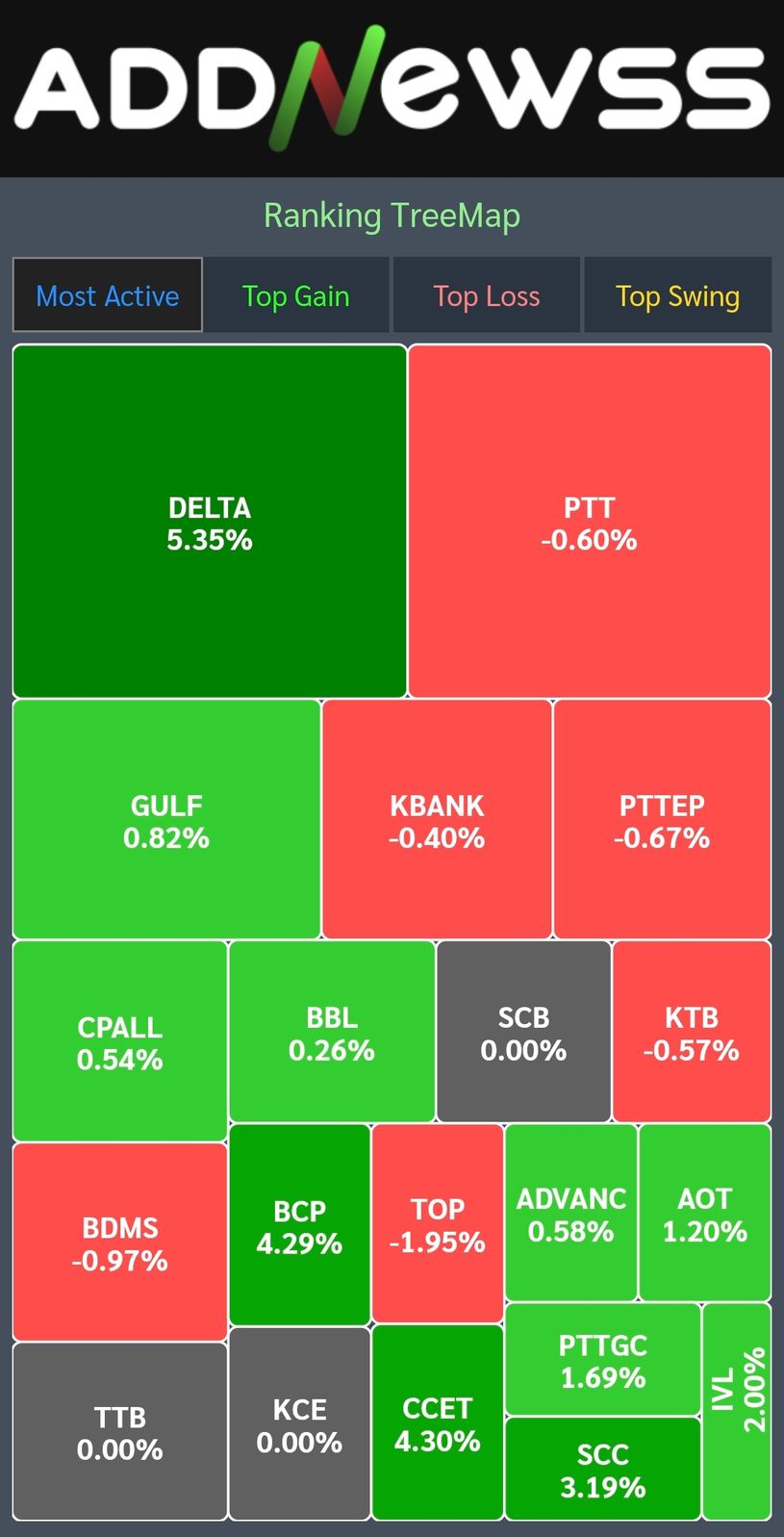Open the KBANK -0.40% tile
Image resolution: width=784 pixels, height=1537 pixels.
click(437, 819)
